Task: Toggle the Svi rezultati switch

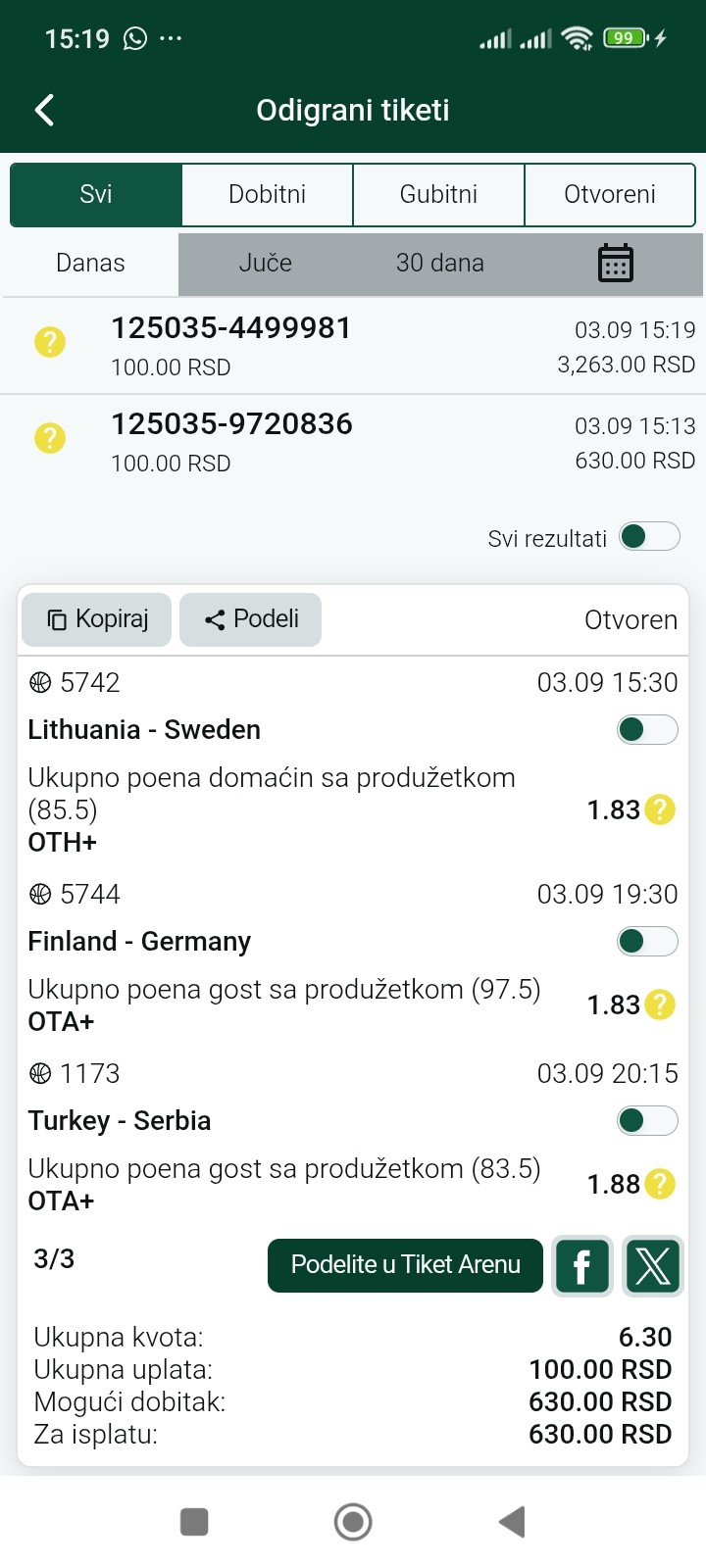Action: tap(649, 536)
